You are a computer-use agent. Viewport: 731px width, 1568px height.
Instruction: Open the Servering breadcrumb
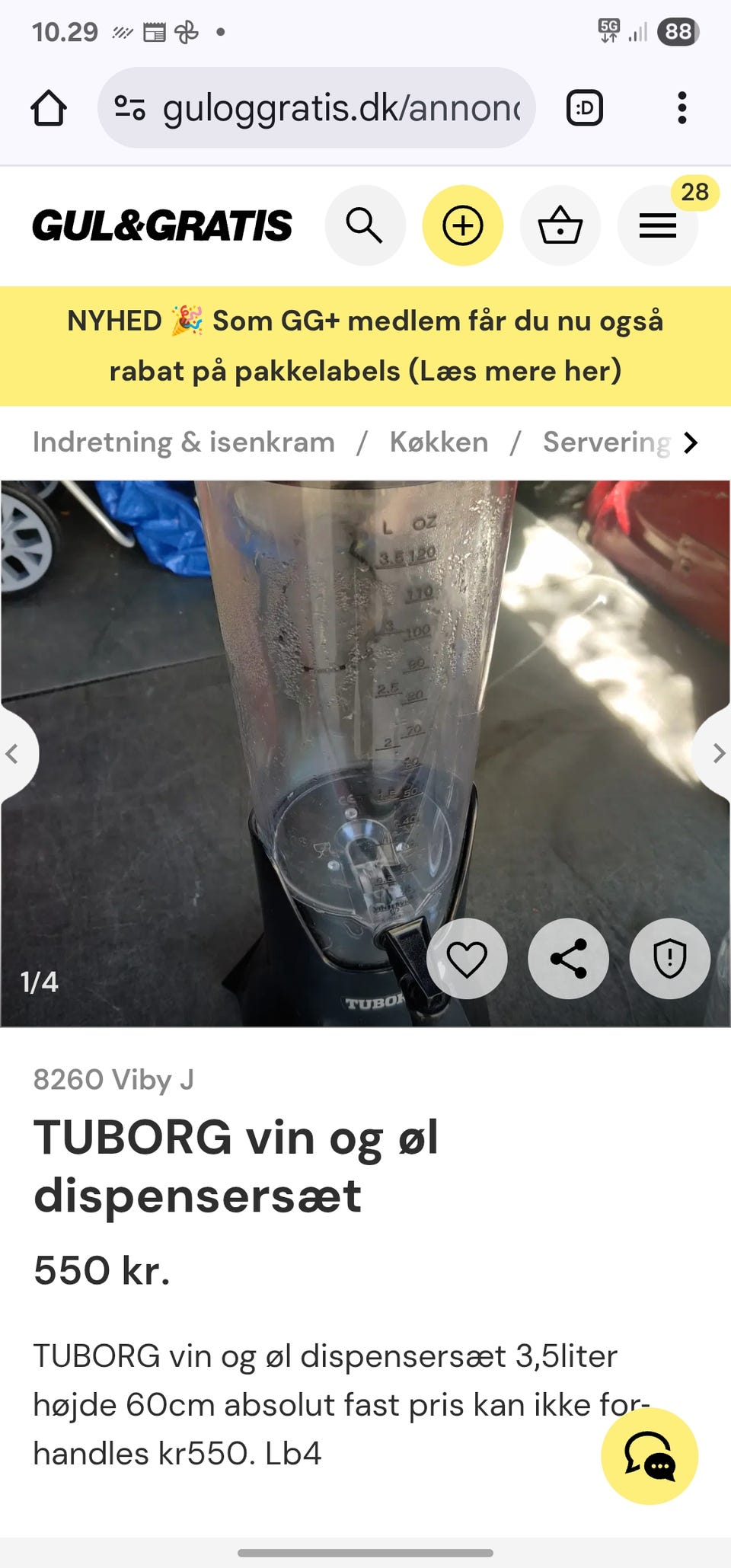[606, 442]
